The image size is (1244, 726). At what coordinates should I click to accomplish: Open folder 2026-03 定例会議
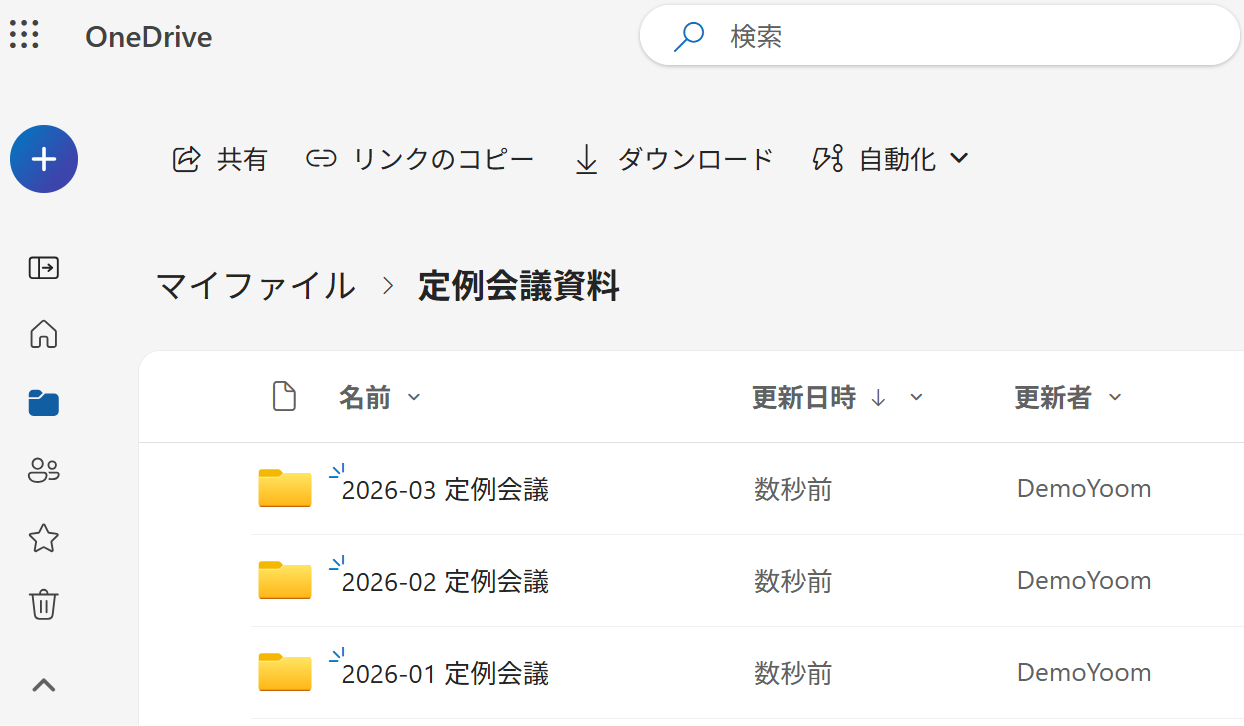click(445, 490)
